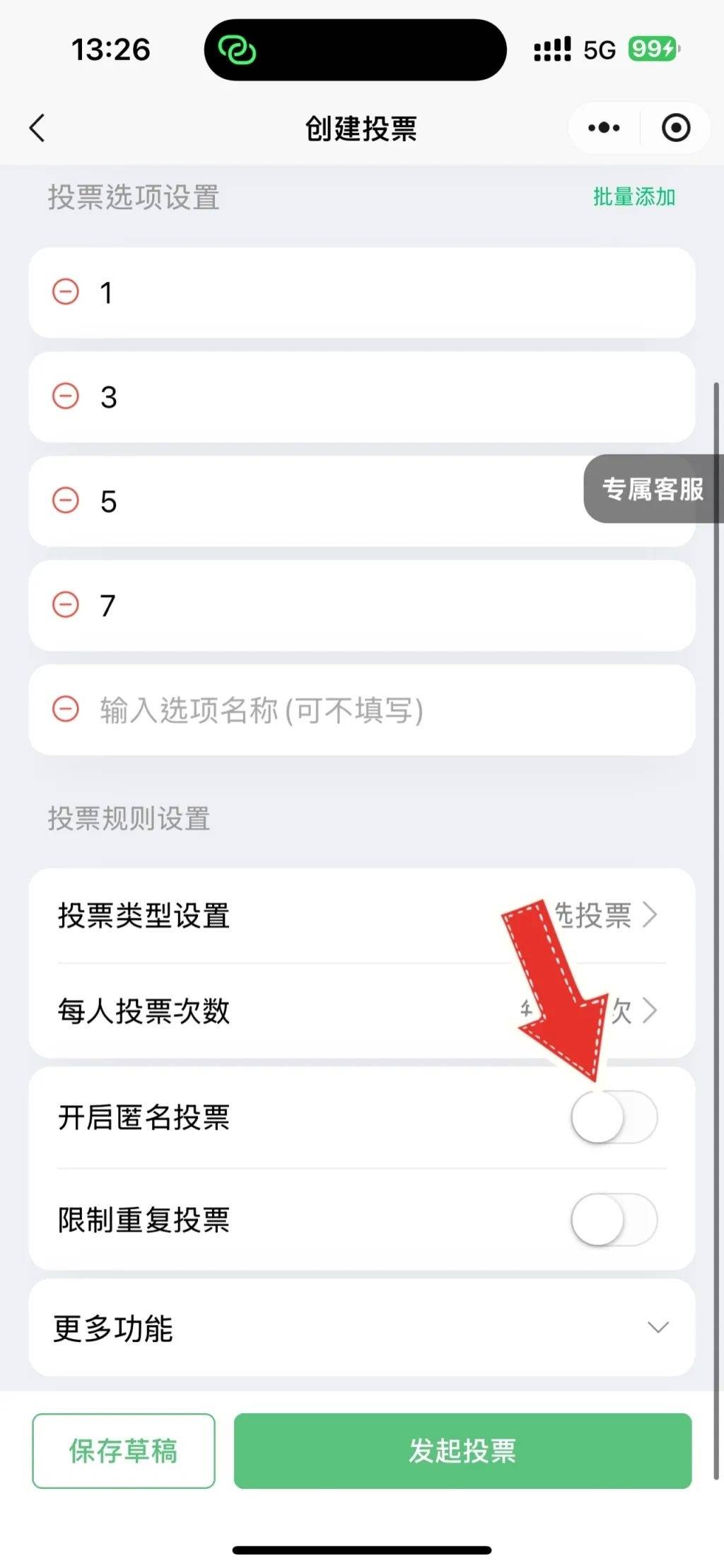Tap 批量添加 to add options in bulk

coord(634,196)
